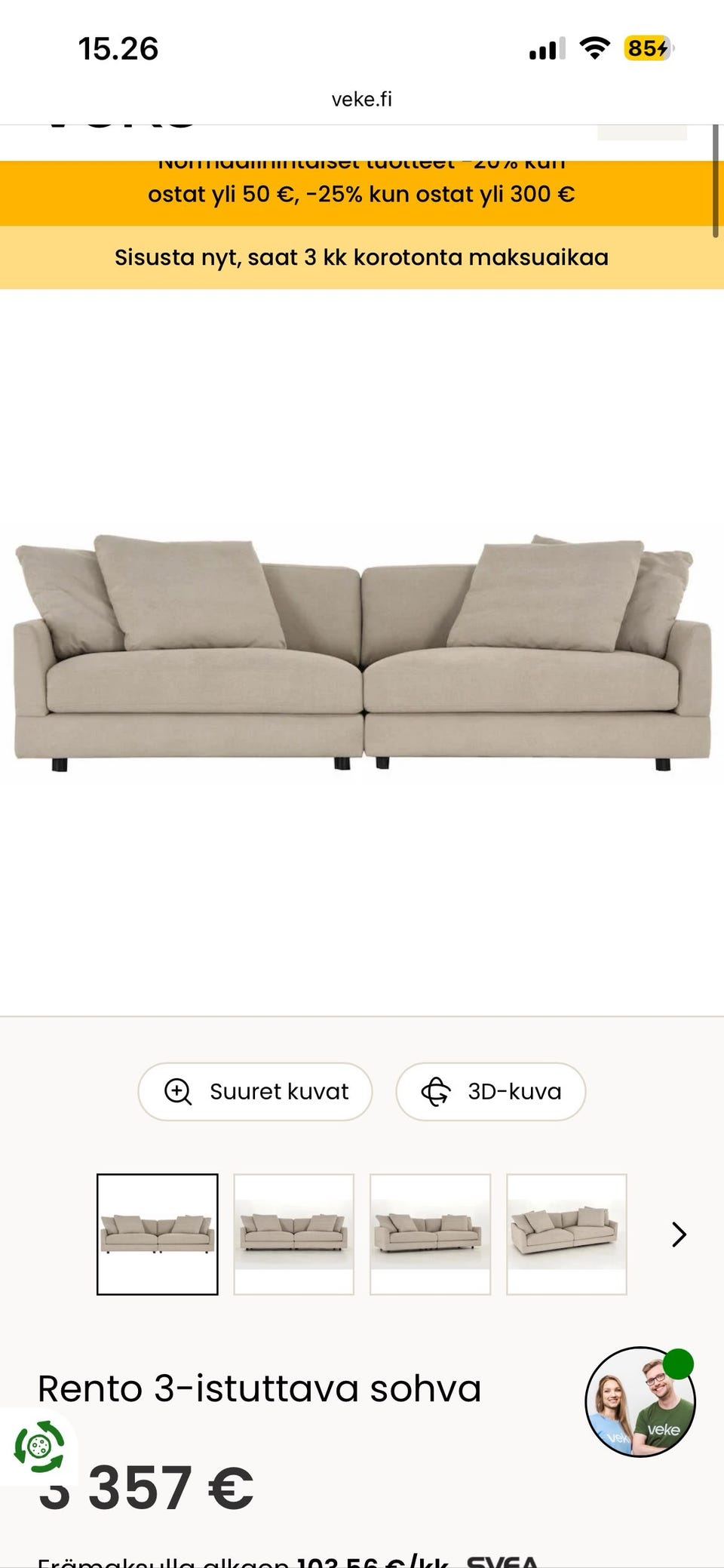Open the Veke customer service chat bubble
The image size is (724, 1568).
640,1401
